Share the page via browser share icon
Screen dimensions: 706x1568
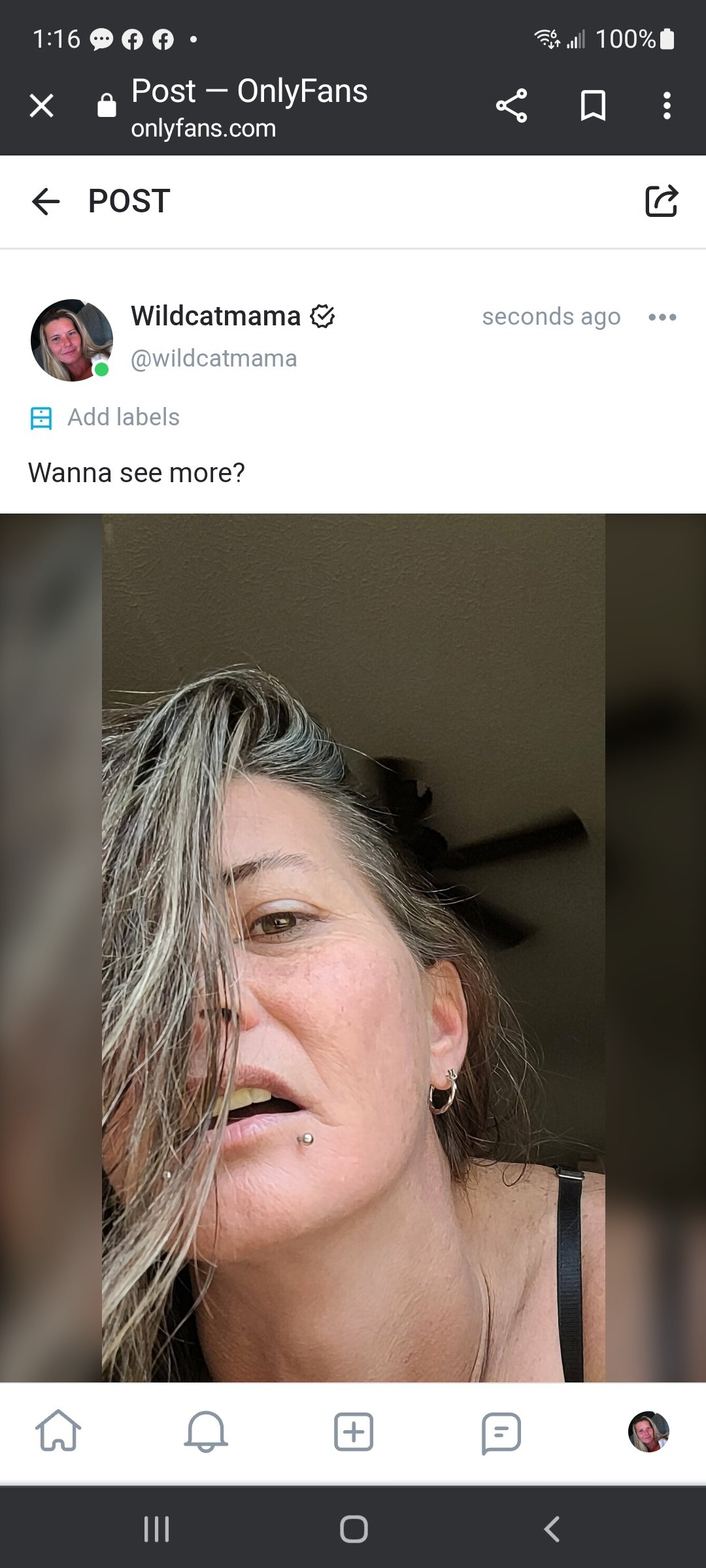click(x=511, y=105)
